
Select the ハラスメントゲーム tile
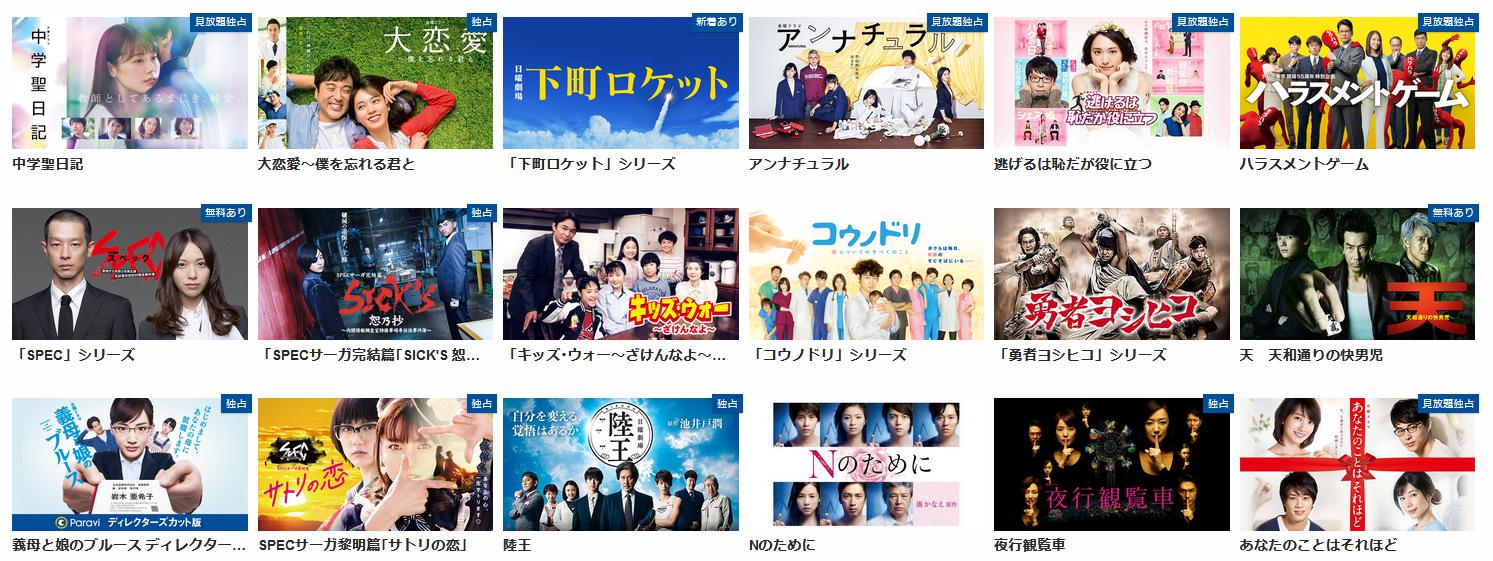[x=1358, y=82]
